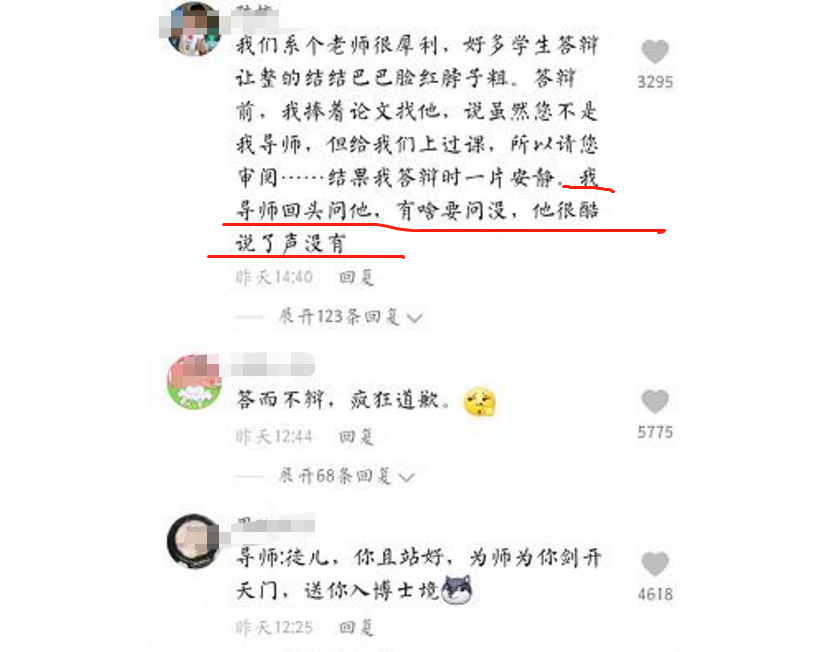Like the comment with 4618 likes
The width and height of the screenshot is (824, 652).
coord(654,563)
